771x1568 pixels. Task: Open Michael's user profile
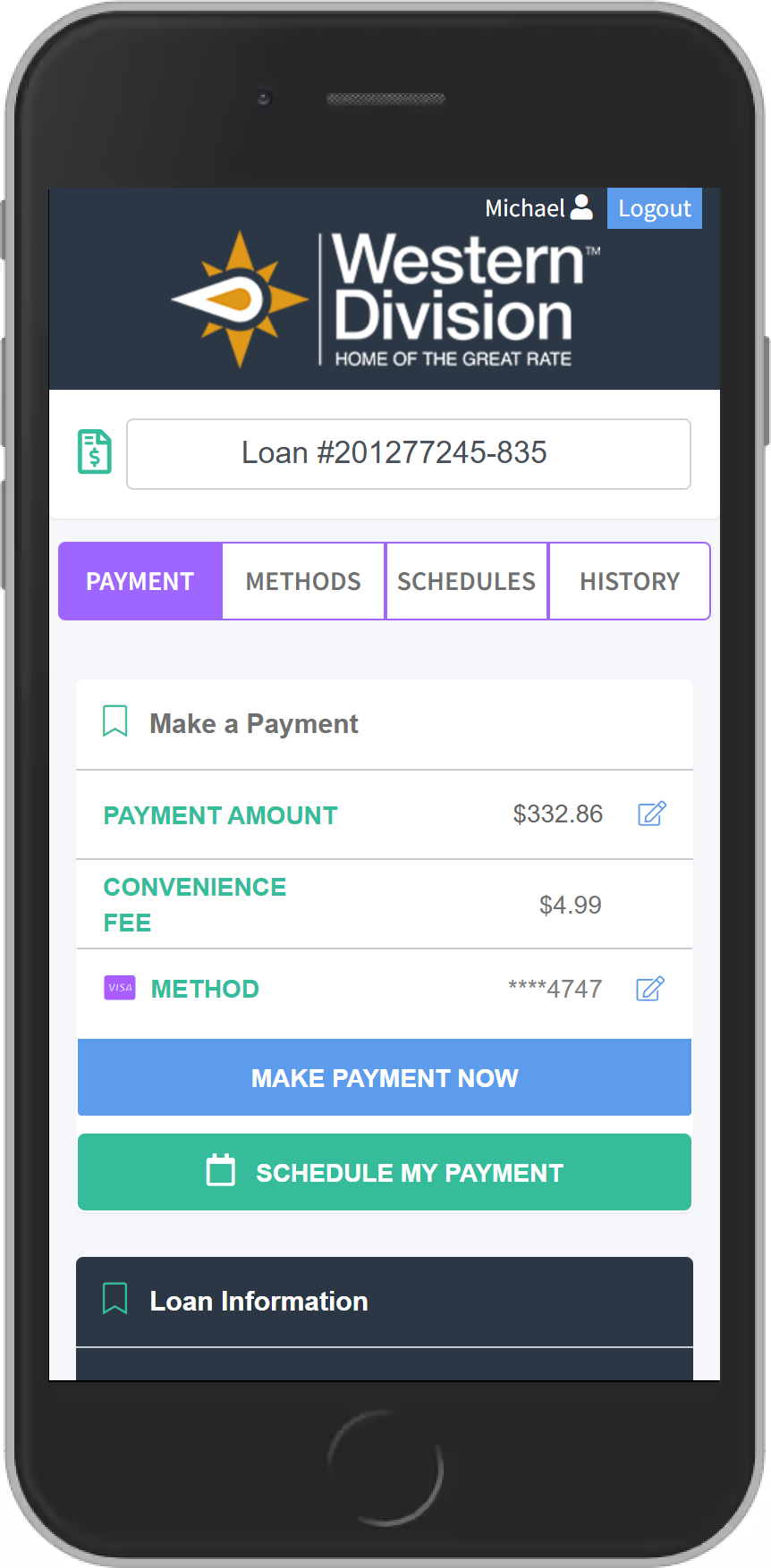[x=538, y=208]
